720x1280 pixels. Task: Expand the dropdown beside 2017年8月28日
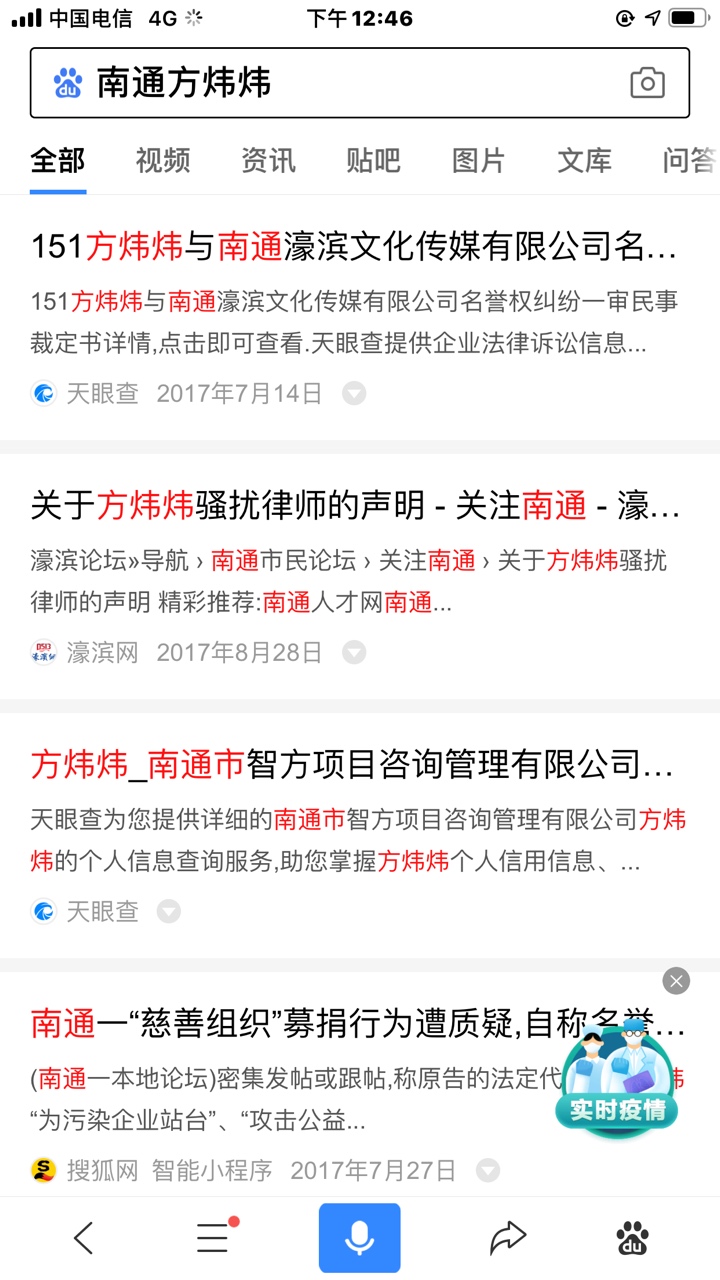click(x=354, y=653)
